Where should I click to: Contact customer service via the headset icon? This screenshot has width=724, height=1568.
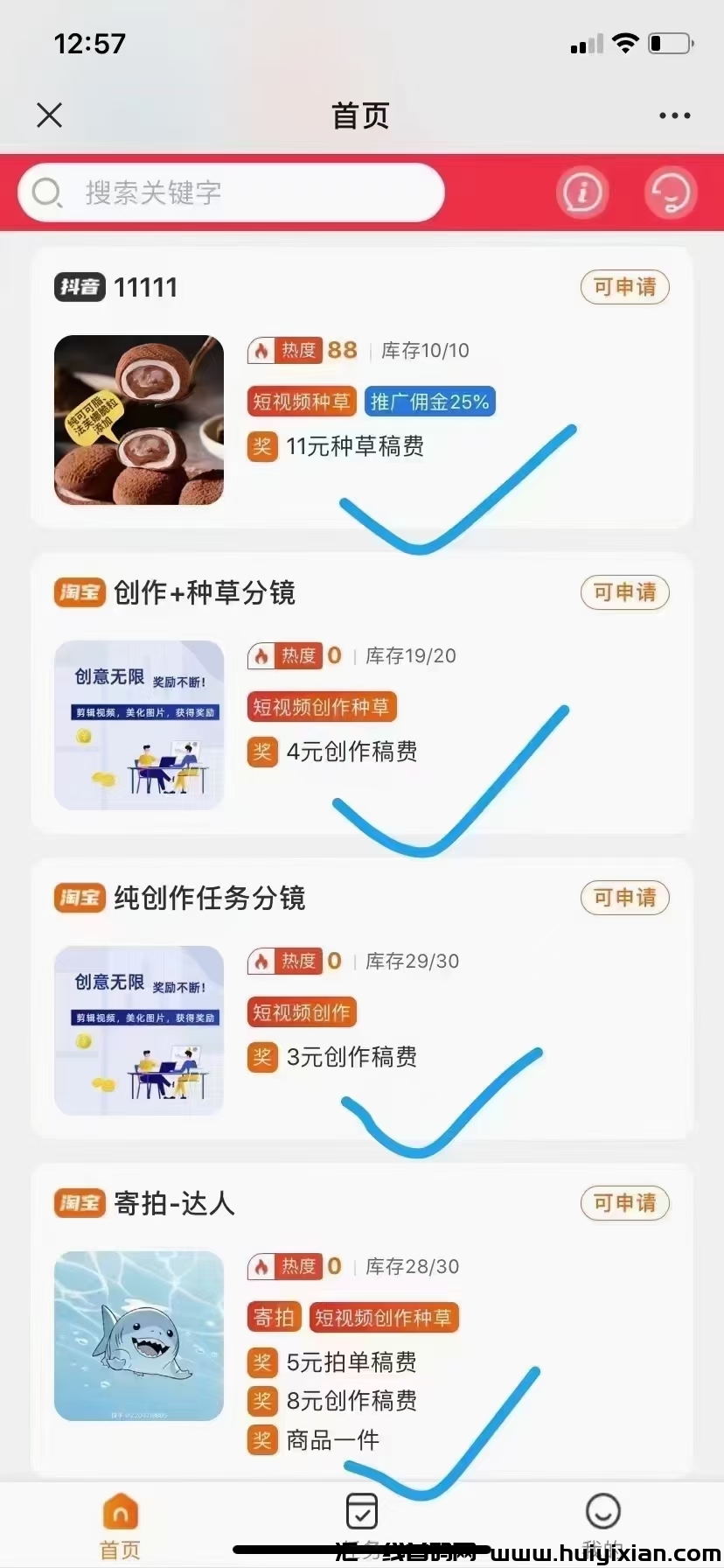coord(670,192)
